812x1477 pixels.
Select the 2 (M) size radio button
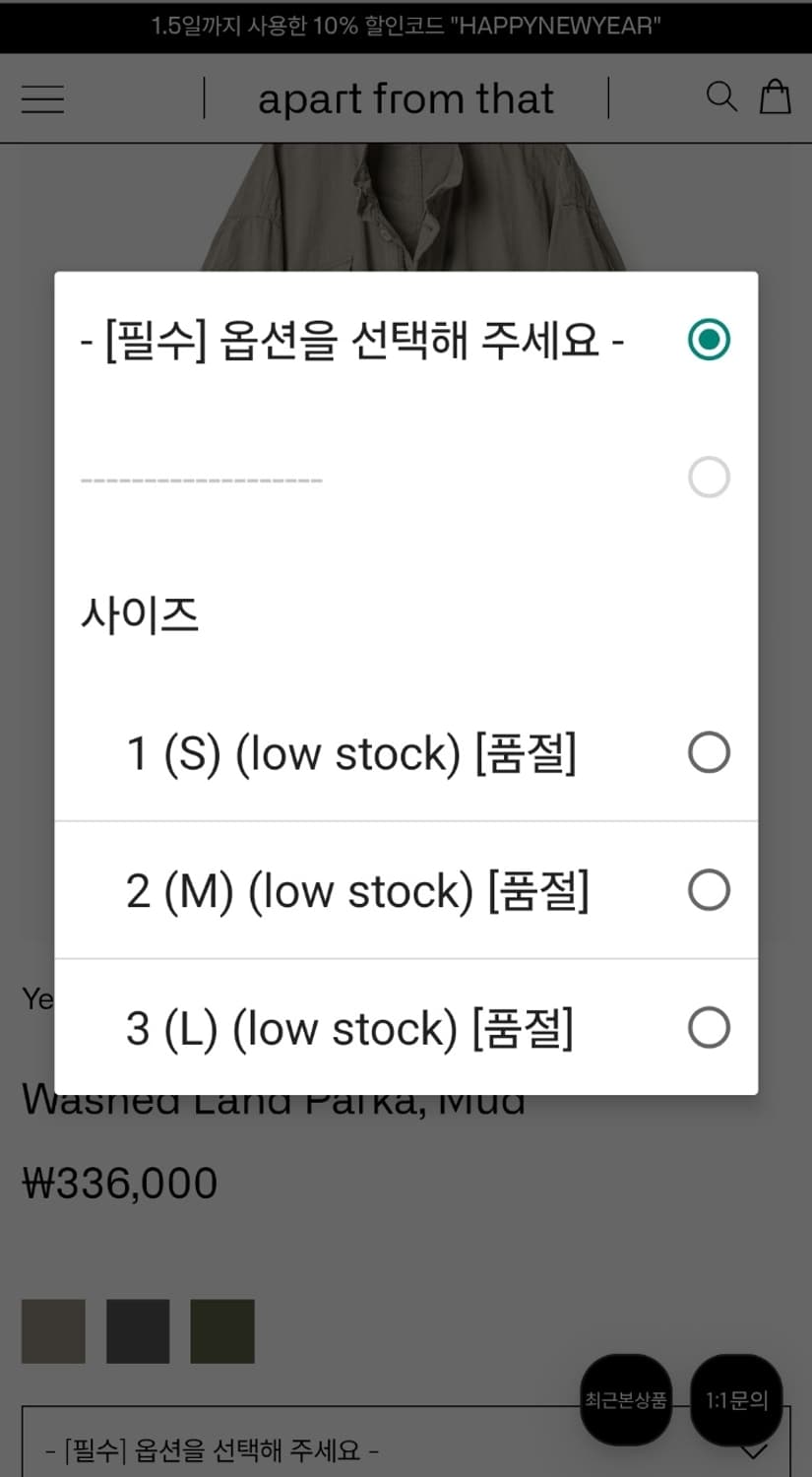click(708, 890)
